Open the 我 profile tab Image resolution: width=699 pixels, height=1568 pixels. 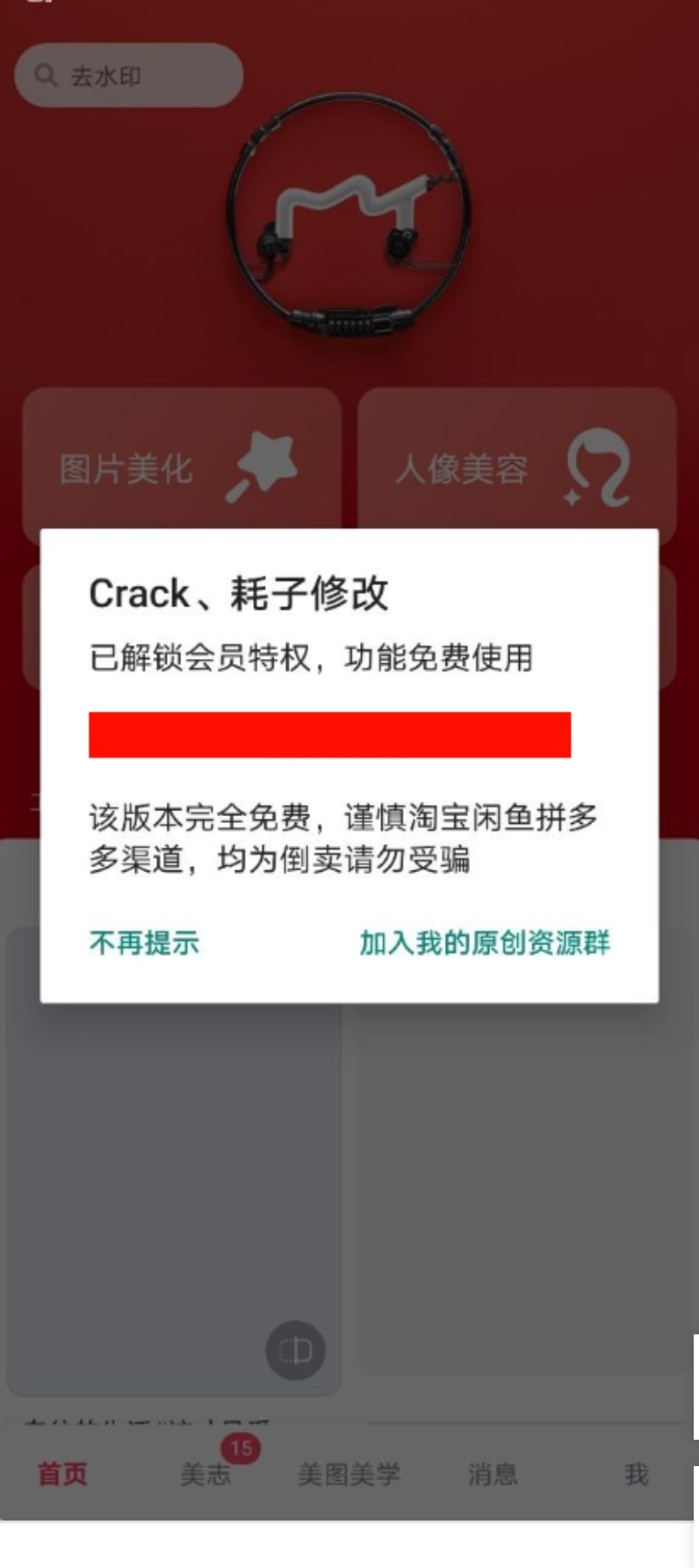coord(636,1473)
